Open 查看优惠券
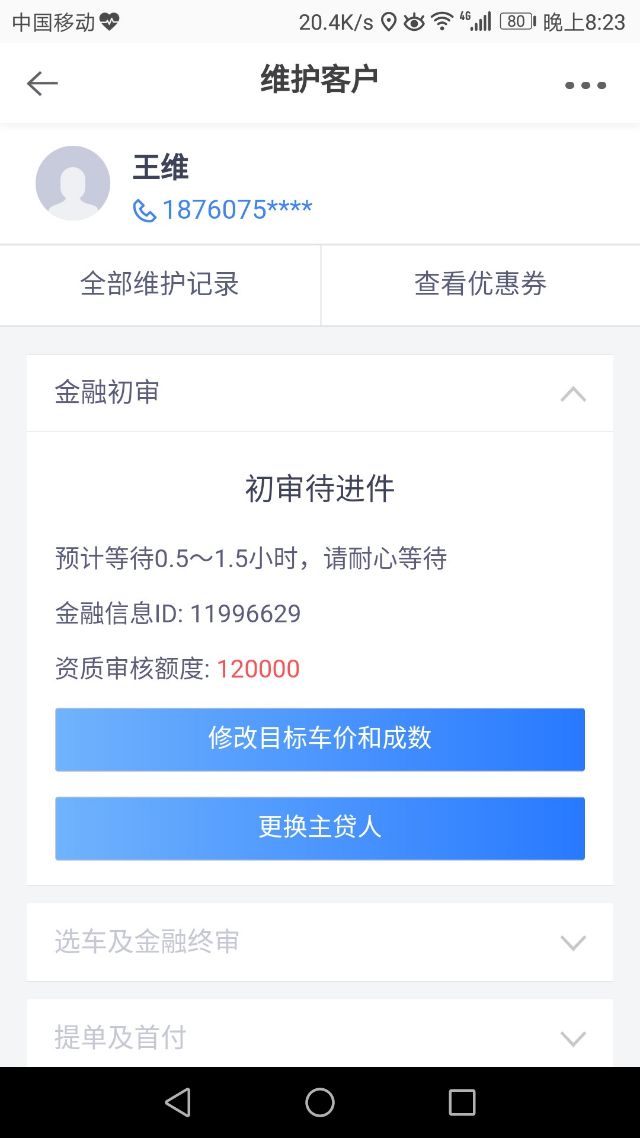This screenshot has width=640, height=1138. pyautogui.click(x=480, y=284)
